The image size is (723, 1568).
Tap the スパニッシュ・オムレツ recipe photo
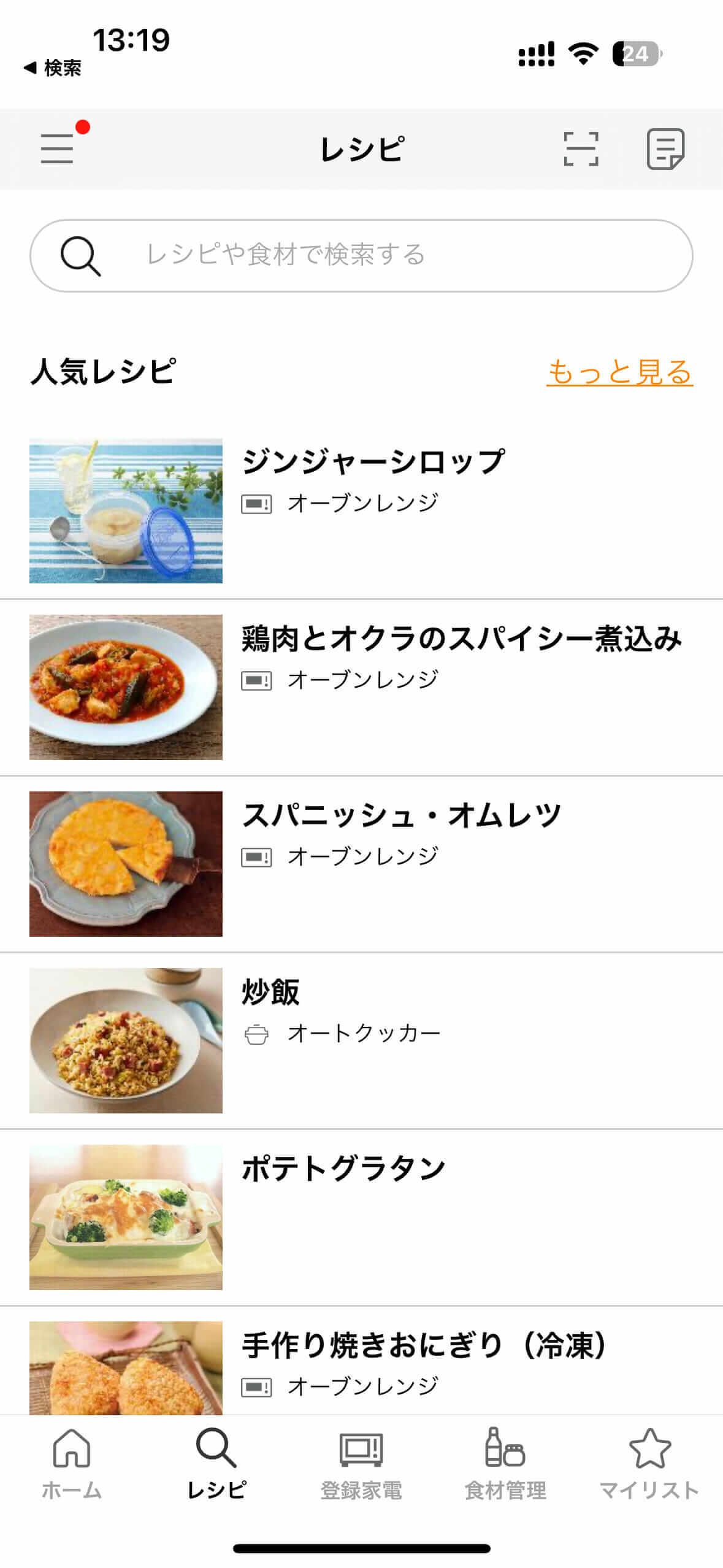(x=126, y=863)
